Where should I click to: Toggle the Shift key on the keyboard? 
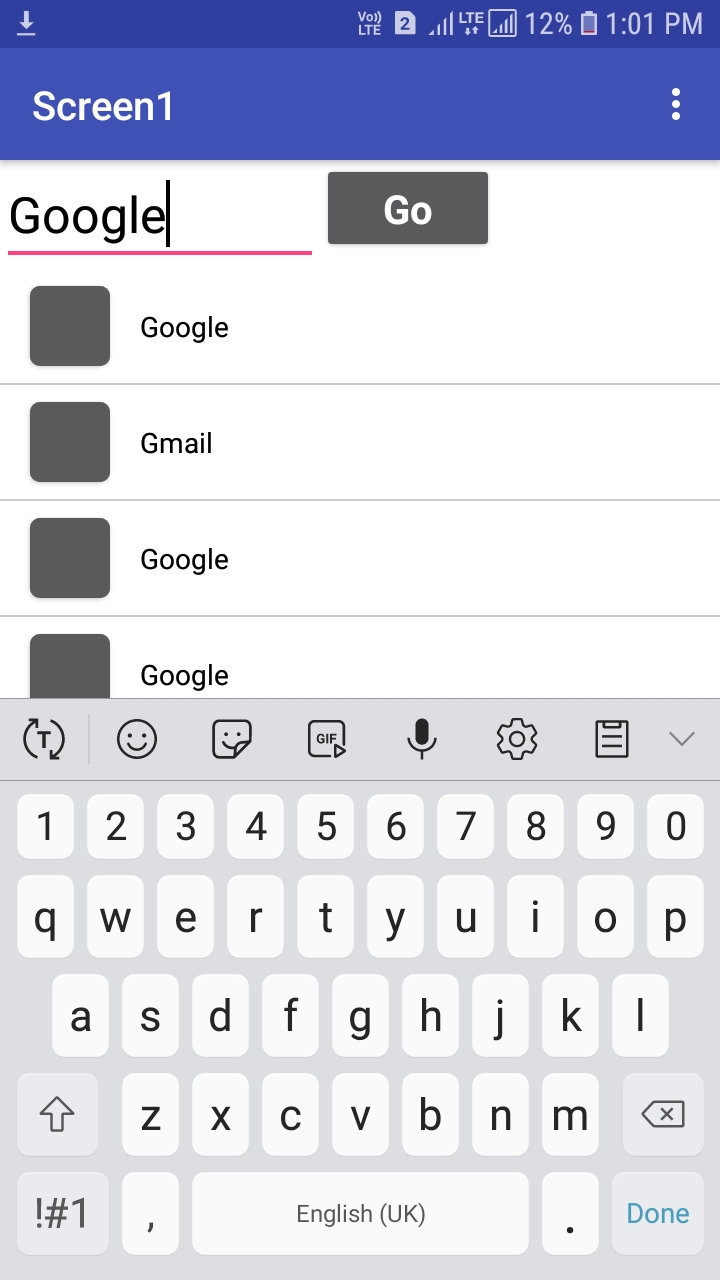click(x=57, y=1114)
